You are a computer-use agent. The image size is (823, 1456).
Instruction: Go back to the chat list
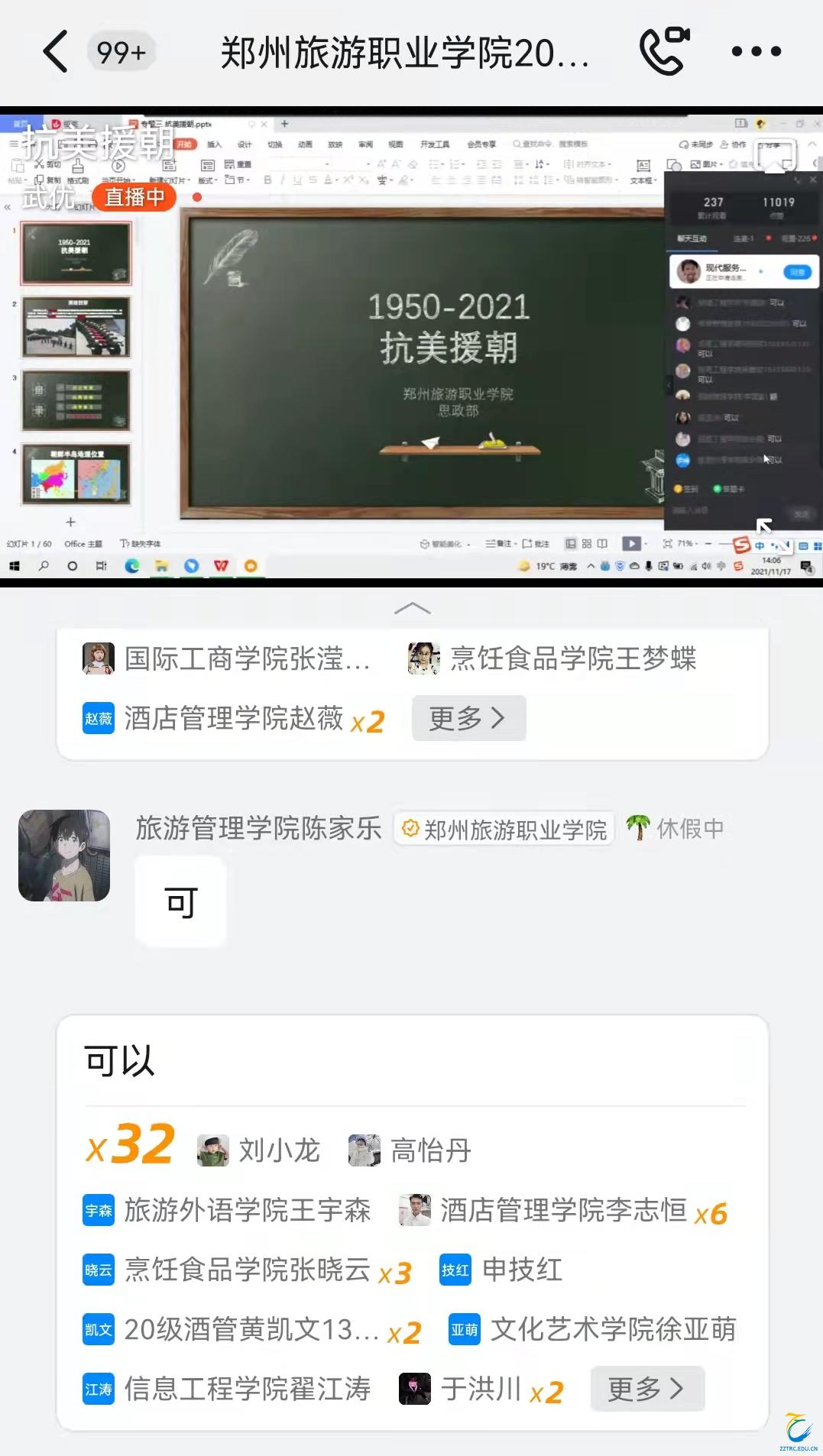(56, 52)
